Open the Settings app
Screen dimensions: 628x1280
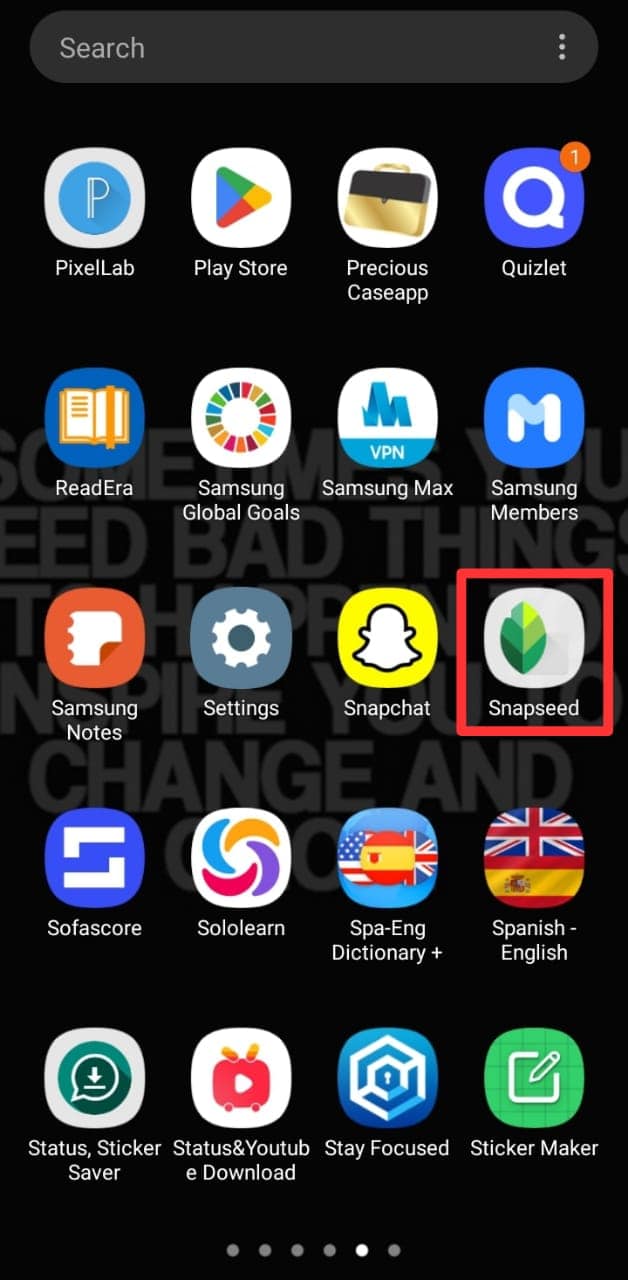241,638
